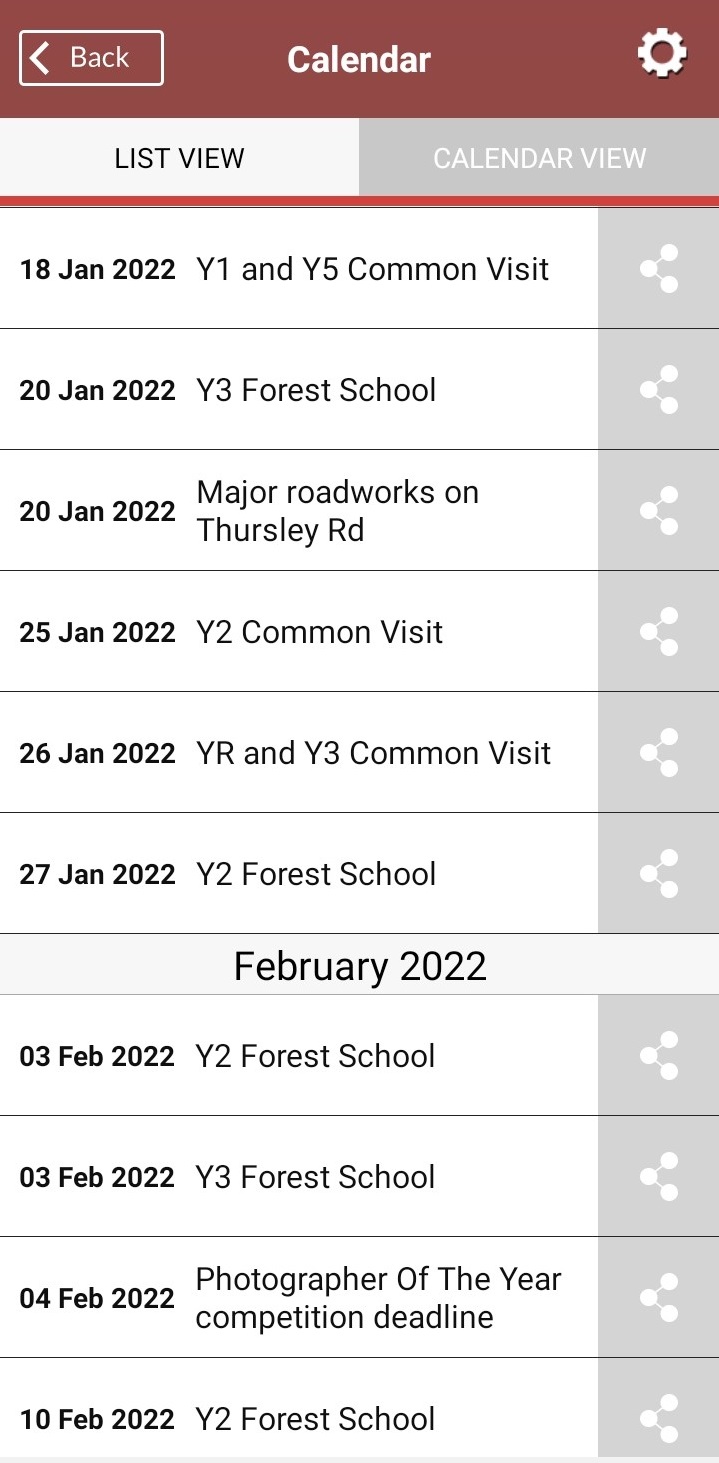The image size is (719, 1463).
Task: Open the Y1 and Y5 Common Visit event
Action: tap(299, 269)
